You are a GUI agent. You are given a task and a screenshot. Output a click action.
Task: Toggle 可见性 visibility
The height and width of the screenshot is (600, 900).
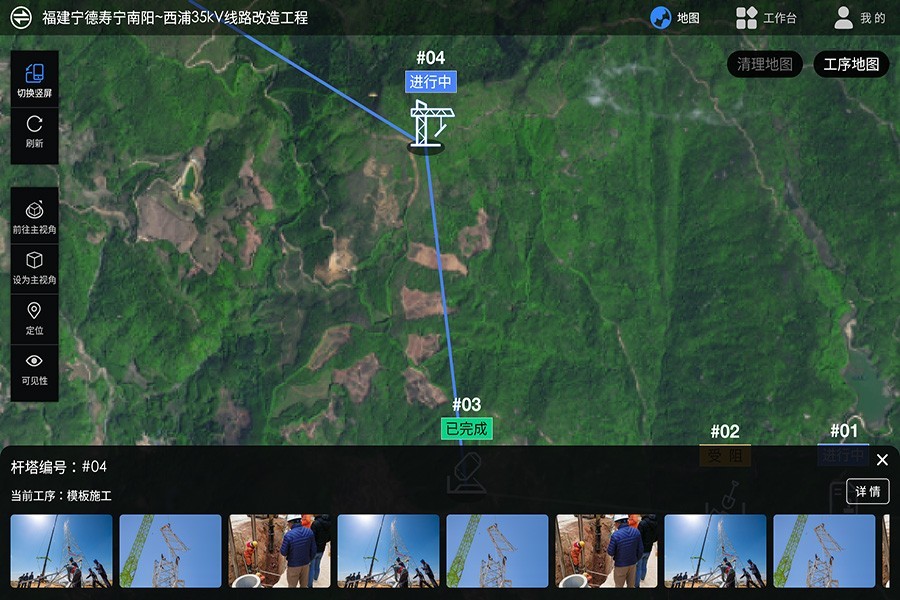pyautogui.click(x=34, y=368)
